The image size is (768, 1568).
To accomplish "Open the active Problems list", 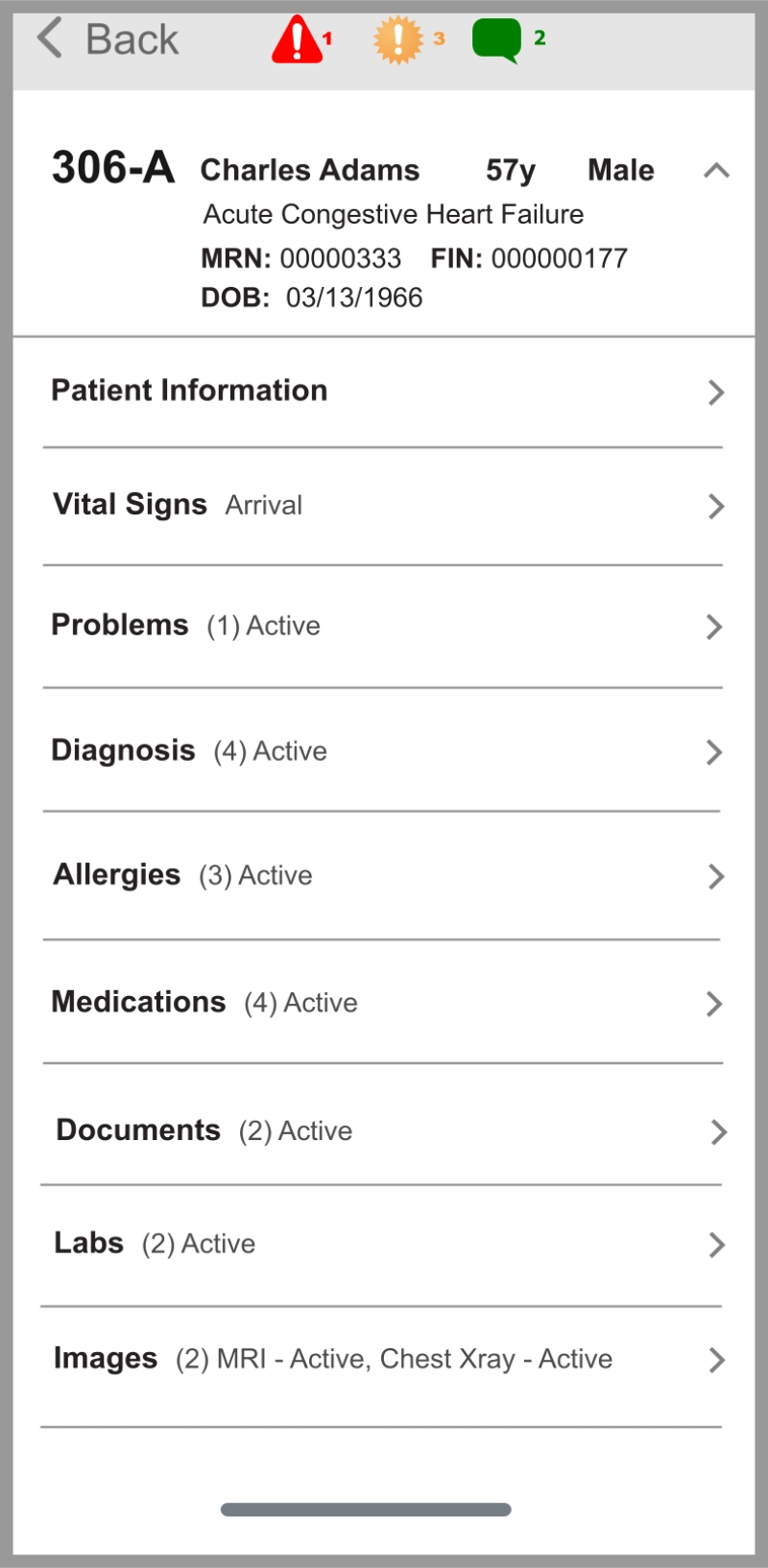I will [x=384, y=626].
